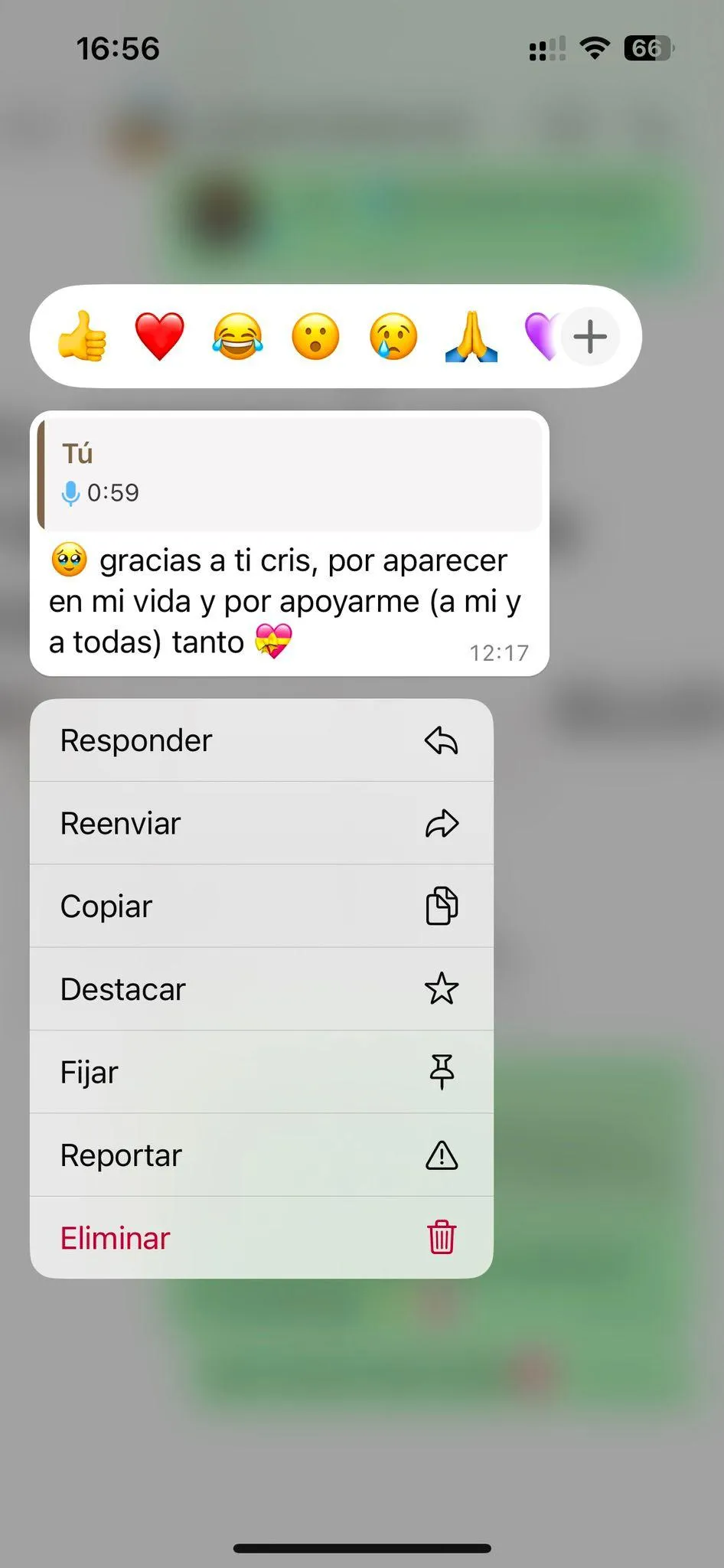React with the praying hands emoji
The image size is (724, 1568).
click(471, 336)
